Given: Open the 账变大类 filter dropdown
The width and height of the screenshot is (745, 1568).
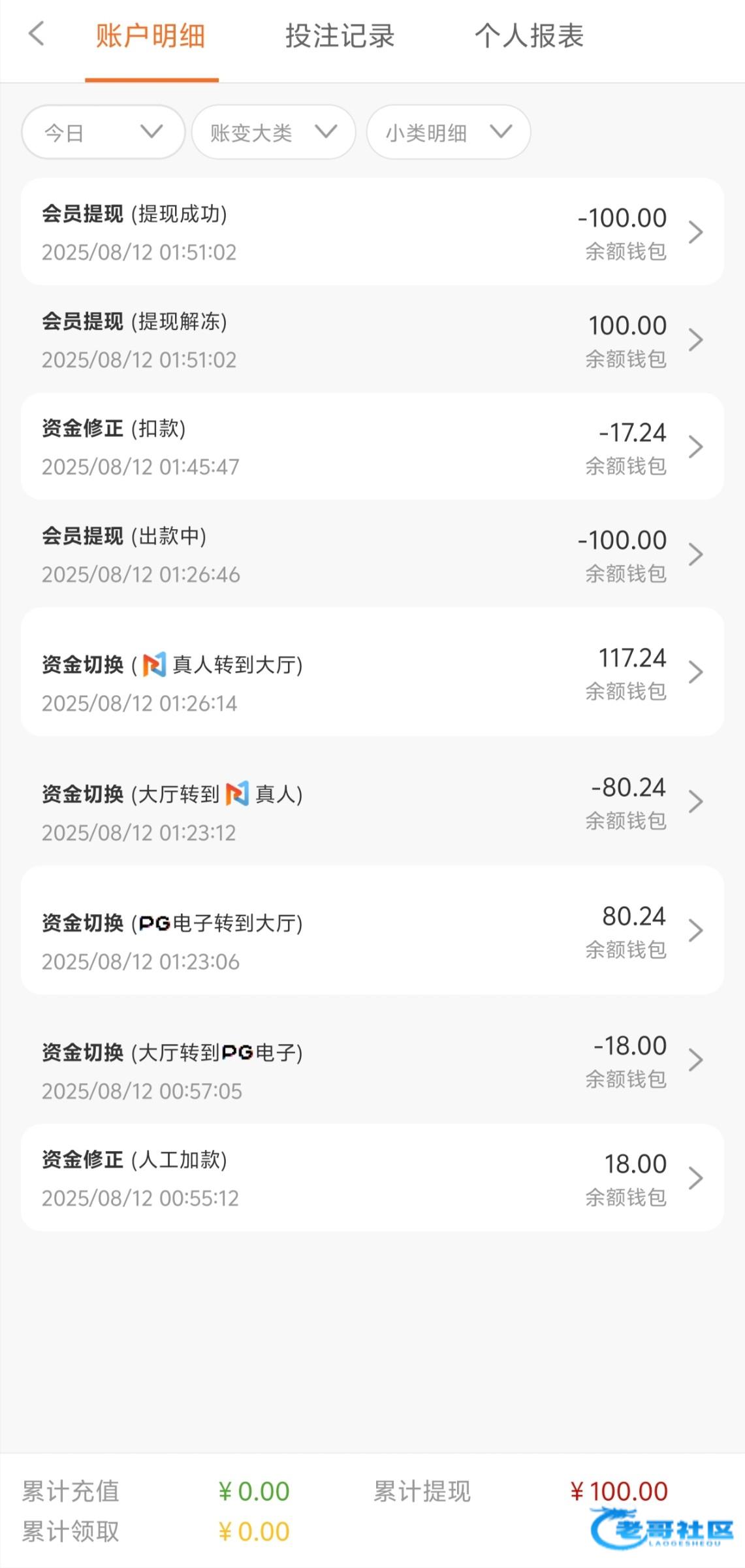Looking at the screenshot, I should 274,132.
